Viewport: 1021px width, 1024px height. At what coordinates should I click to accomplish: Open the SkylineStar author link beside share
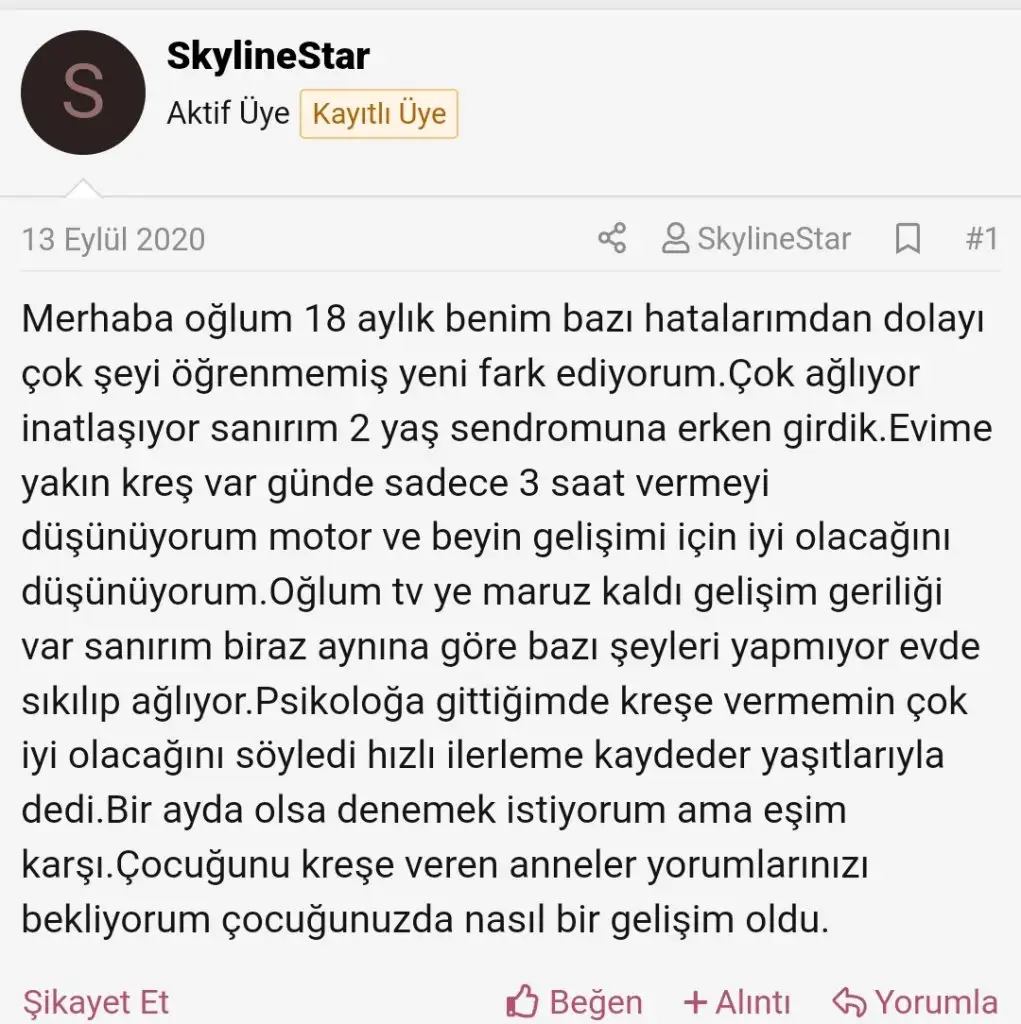(x=757, y=239)
